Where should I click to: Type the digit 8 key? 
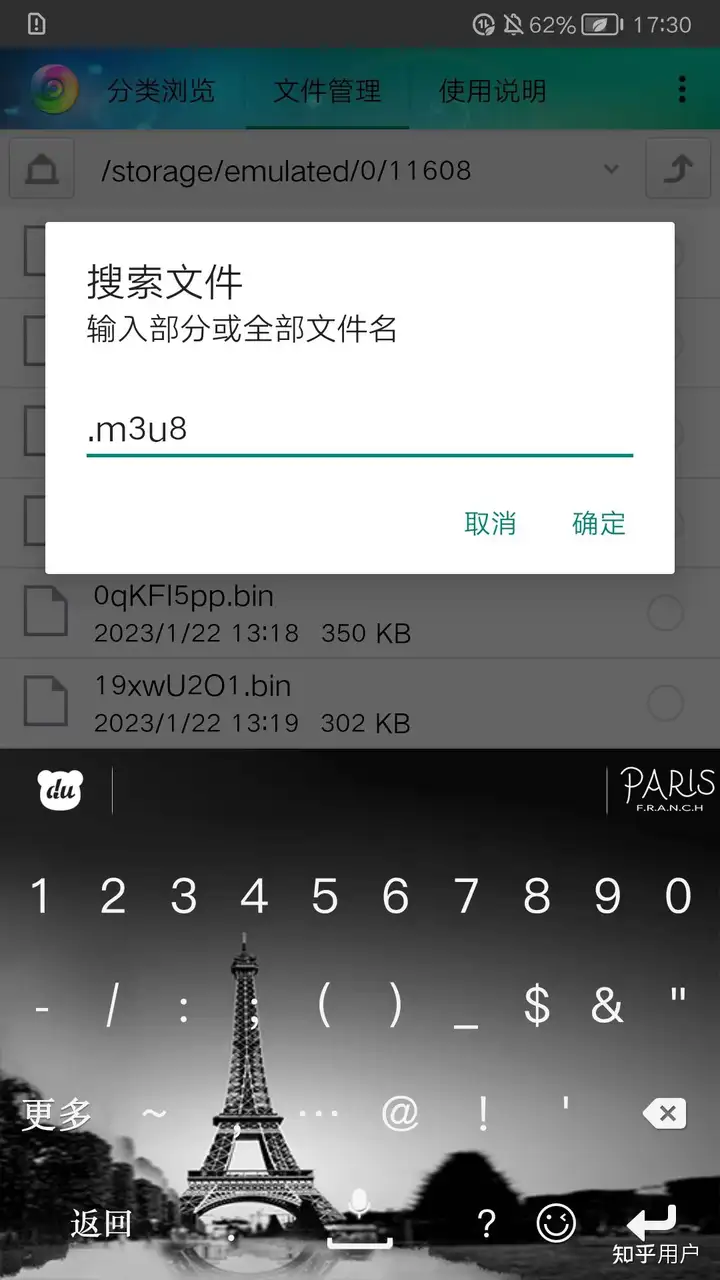[x=537, y=896]
